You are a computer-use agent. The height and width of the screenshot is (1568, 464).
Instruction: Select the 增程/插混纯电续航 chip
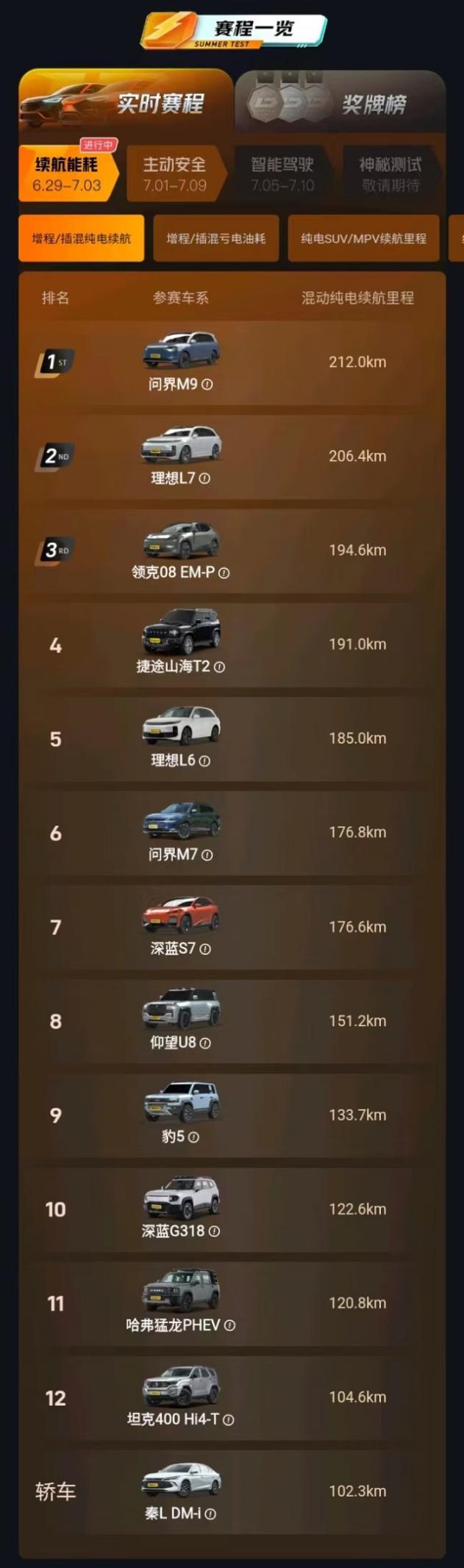click(x=81, y=238)
